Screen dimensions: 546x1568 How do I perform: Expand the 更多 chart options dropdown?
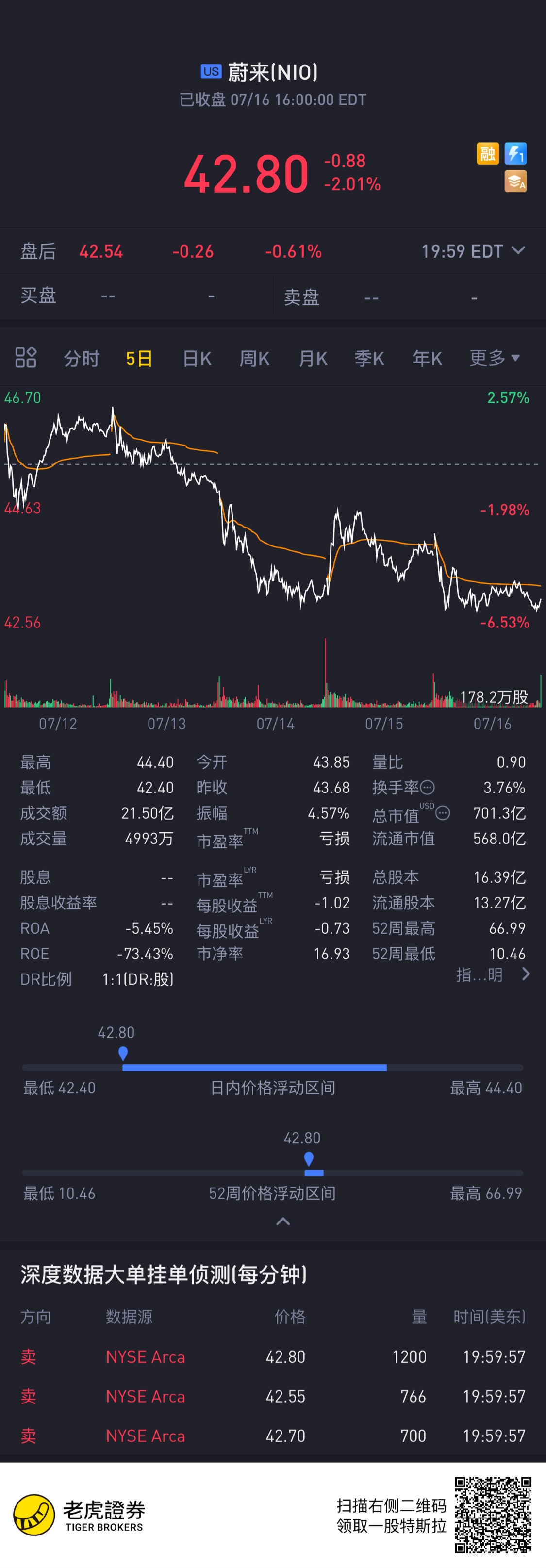point(495,358)
